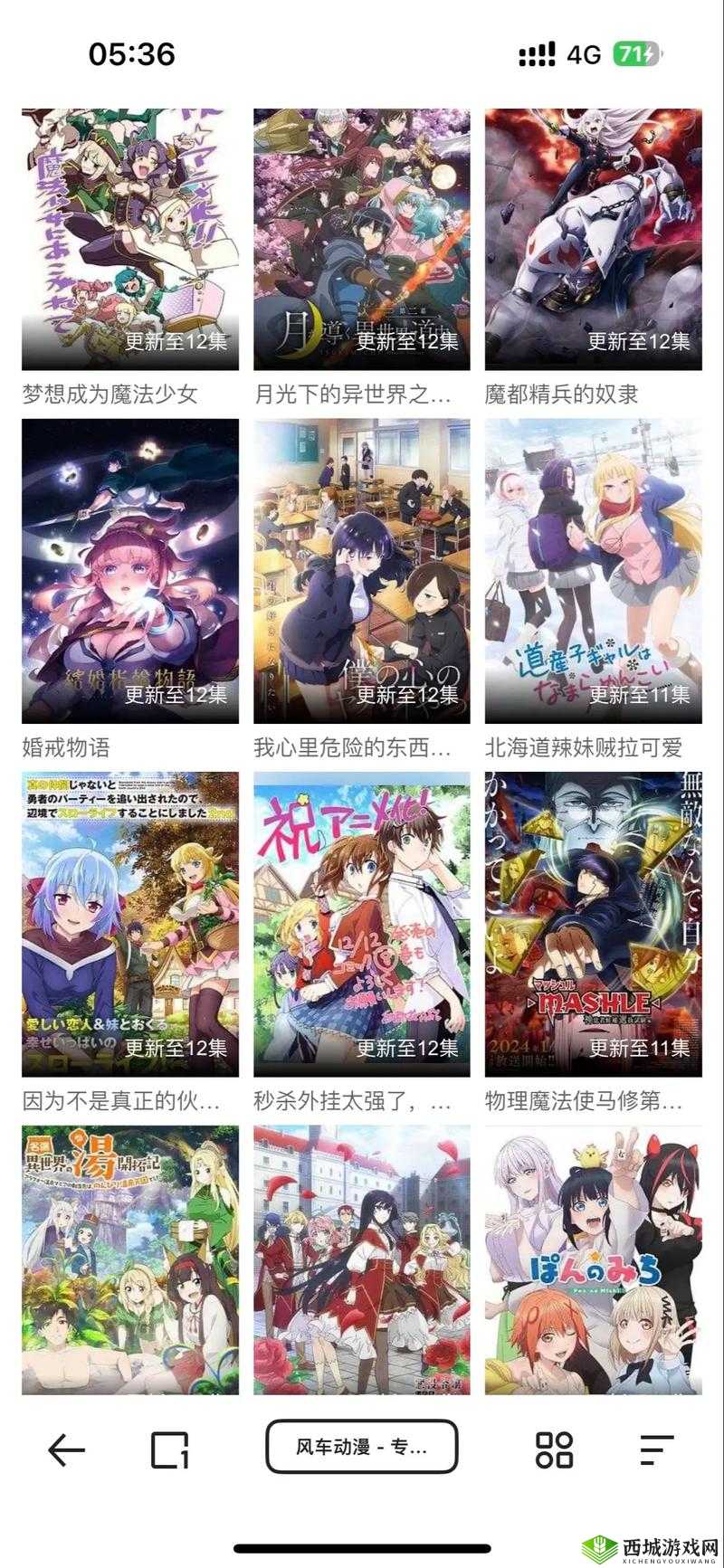Viewport: 724px width, 1568px height.
Task: Open the browser lines menu icon
Action: pyautogui.click(x=657, y=1449)
